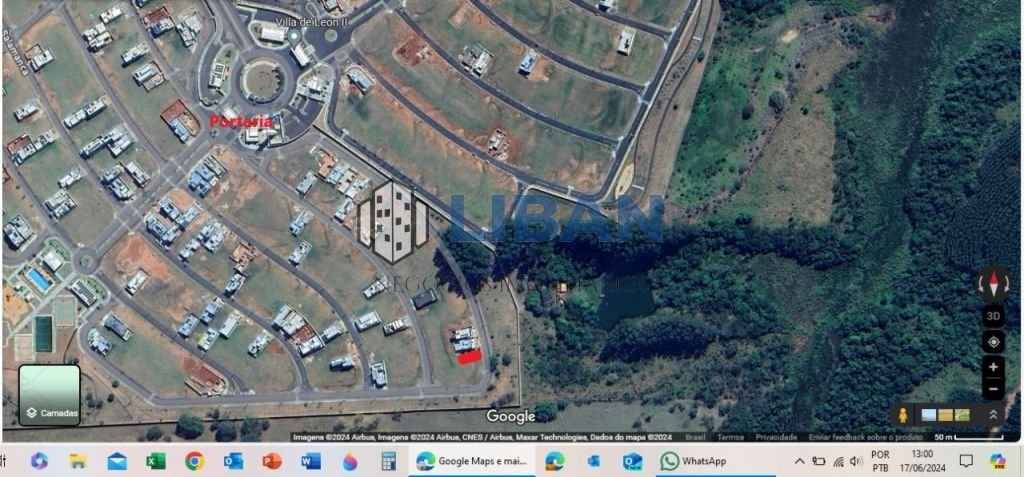Open the Privacidade link in the map footer

776,437
